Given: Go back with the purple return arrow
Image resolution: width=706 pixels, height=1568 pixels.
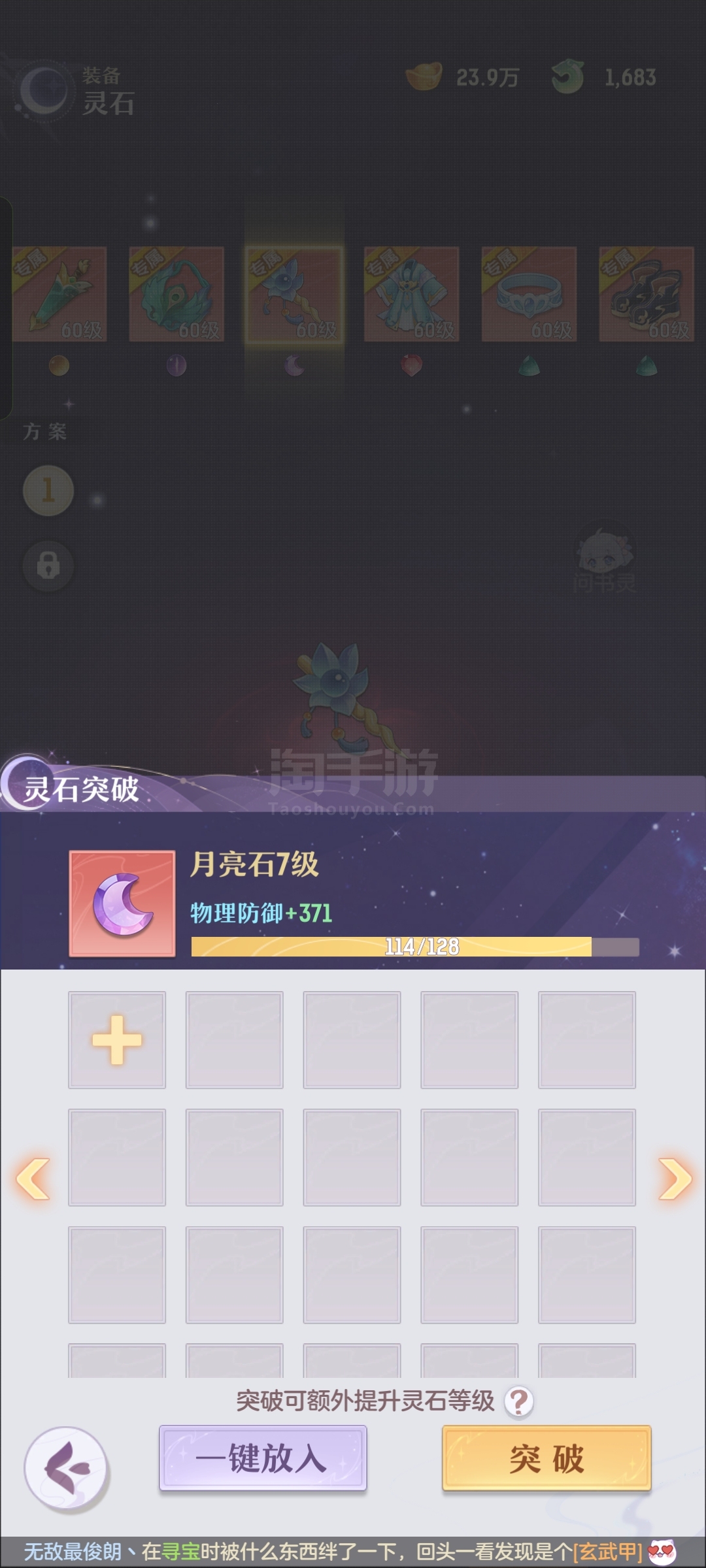Looking at the screenshot, I should (x=67, y=1469).
